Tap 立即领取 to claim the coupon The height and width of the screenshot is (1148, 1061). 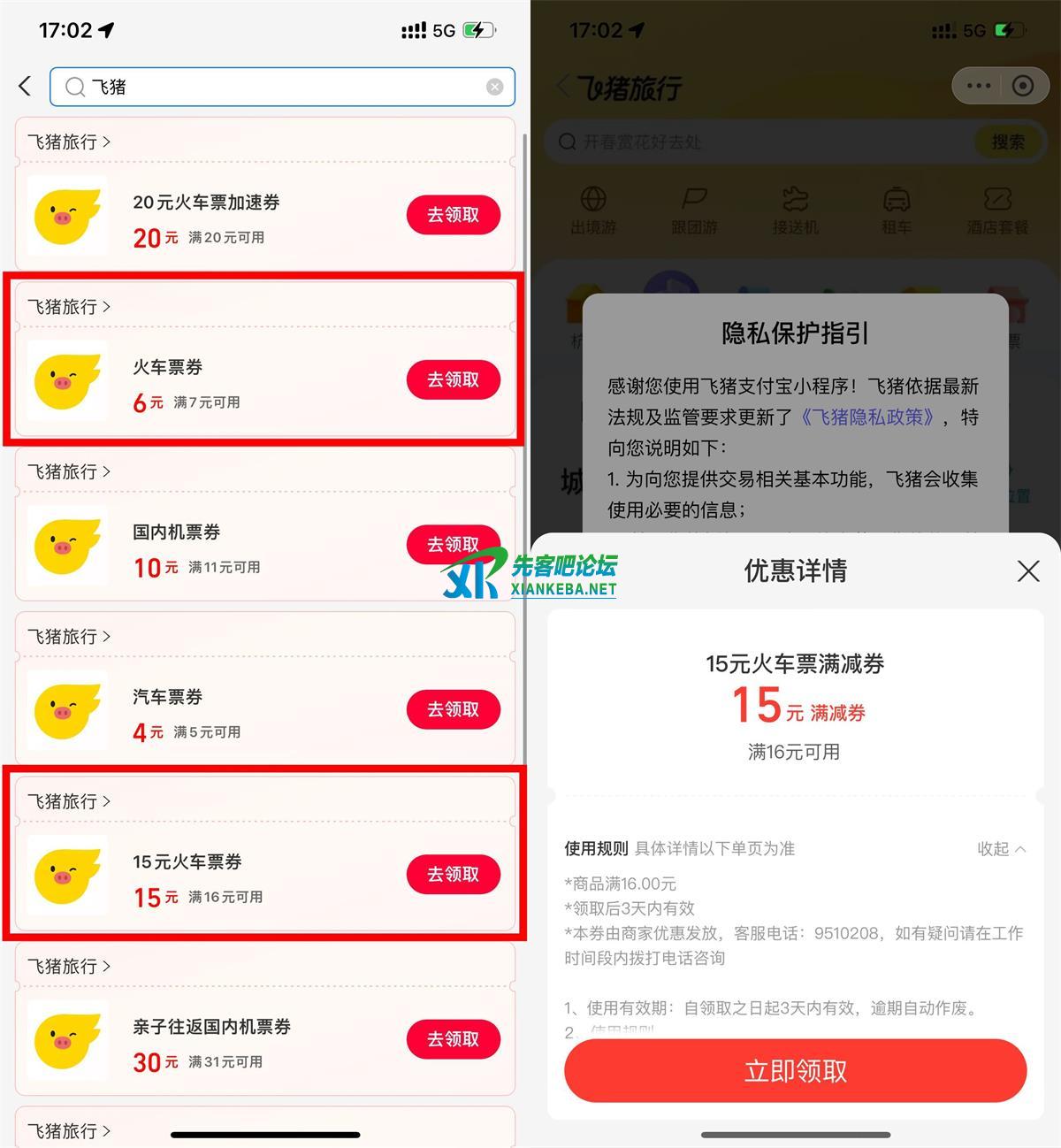coord(795,1071)
